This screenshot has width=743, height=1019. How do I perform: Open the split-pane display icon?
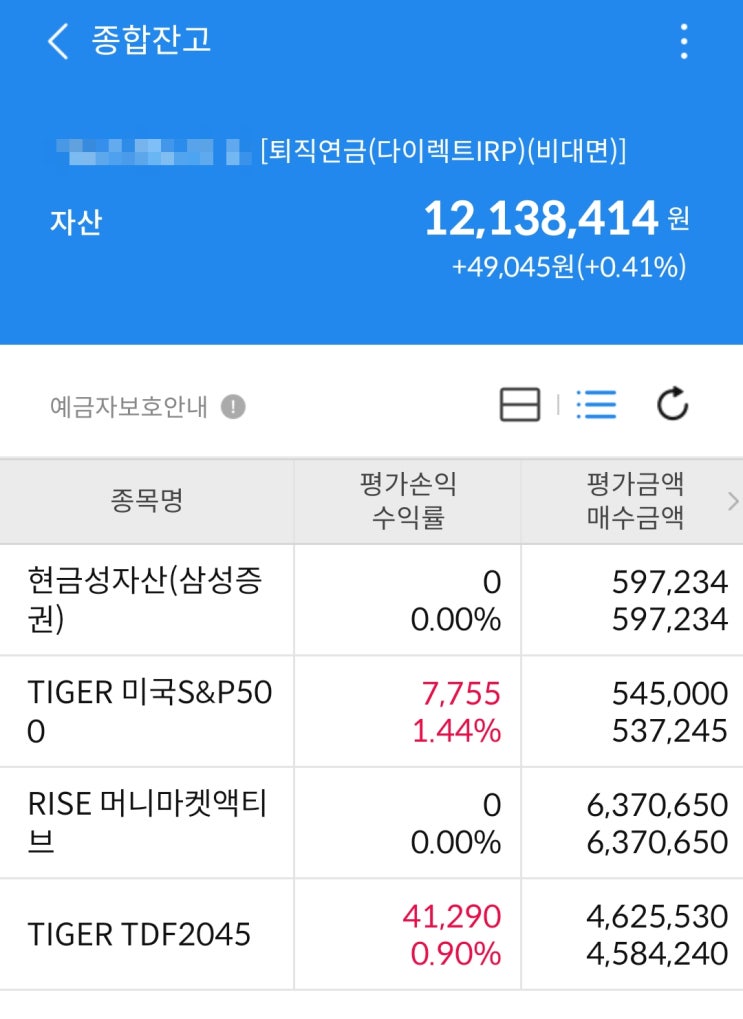(x=519, y=404)
